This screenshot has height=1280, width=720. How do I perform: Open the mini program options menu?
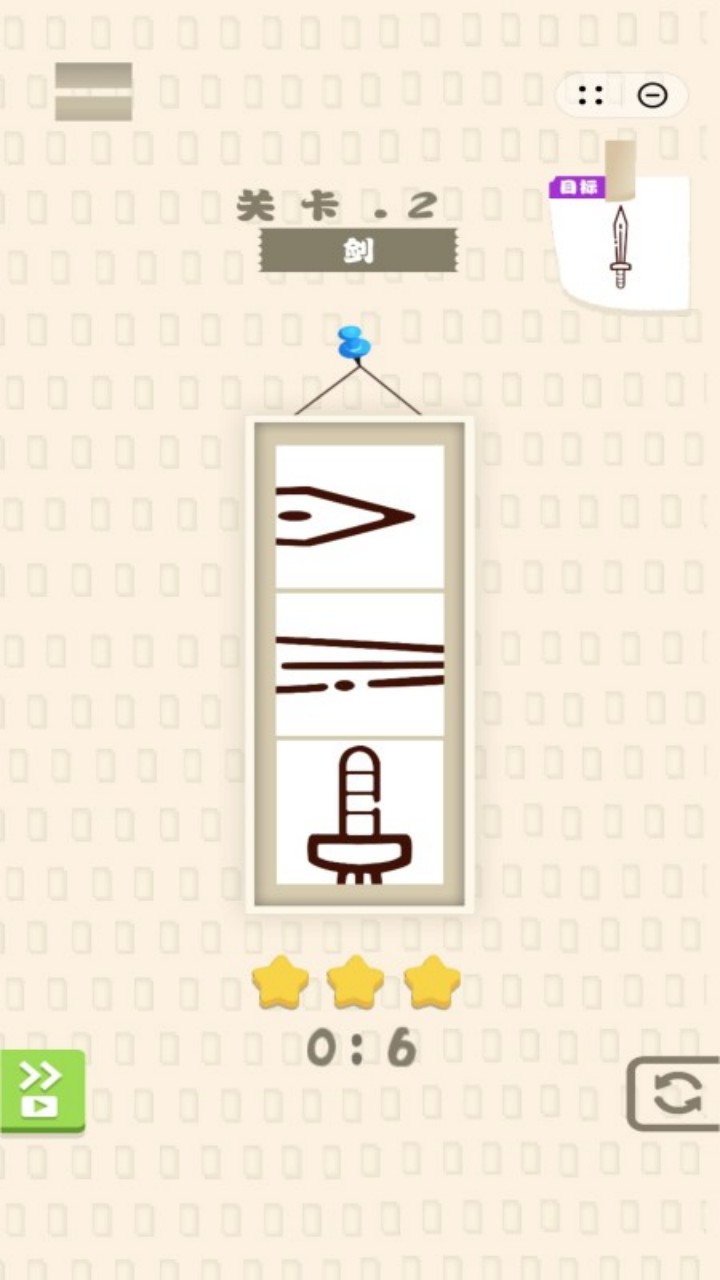click(590, 96)
